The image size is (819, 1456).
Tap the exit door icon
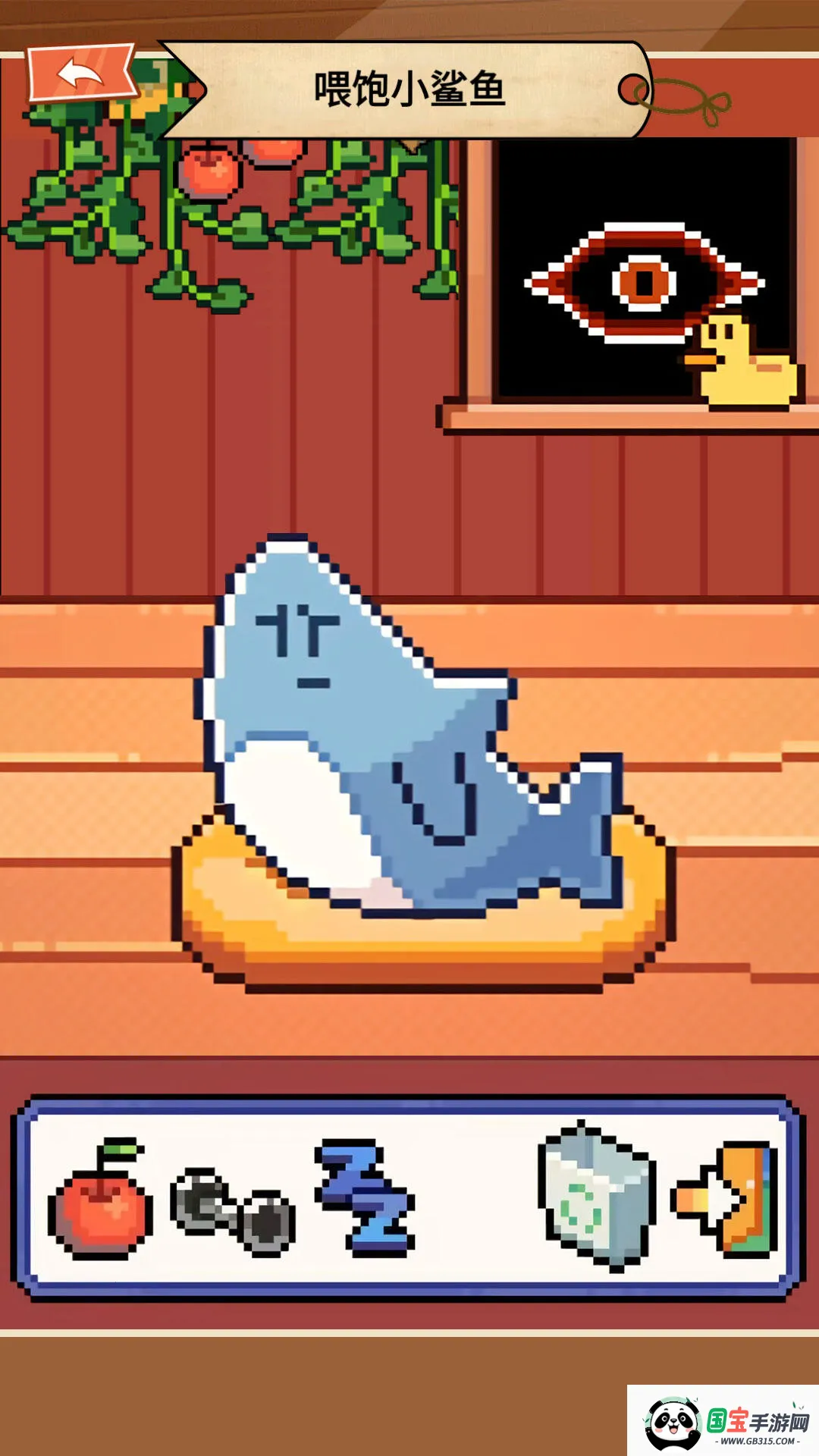(728, 1200)
